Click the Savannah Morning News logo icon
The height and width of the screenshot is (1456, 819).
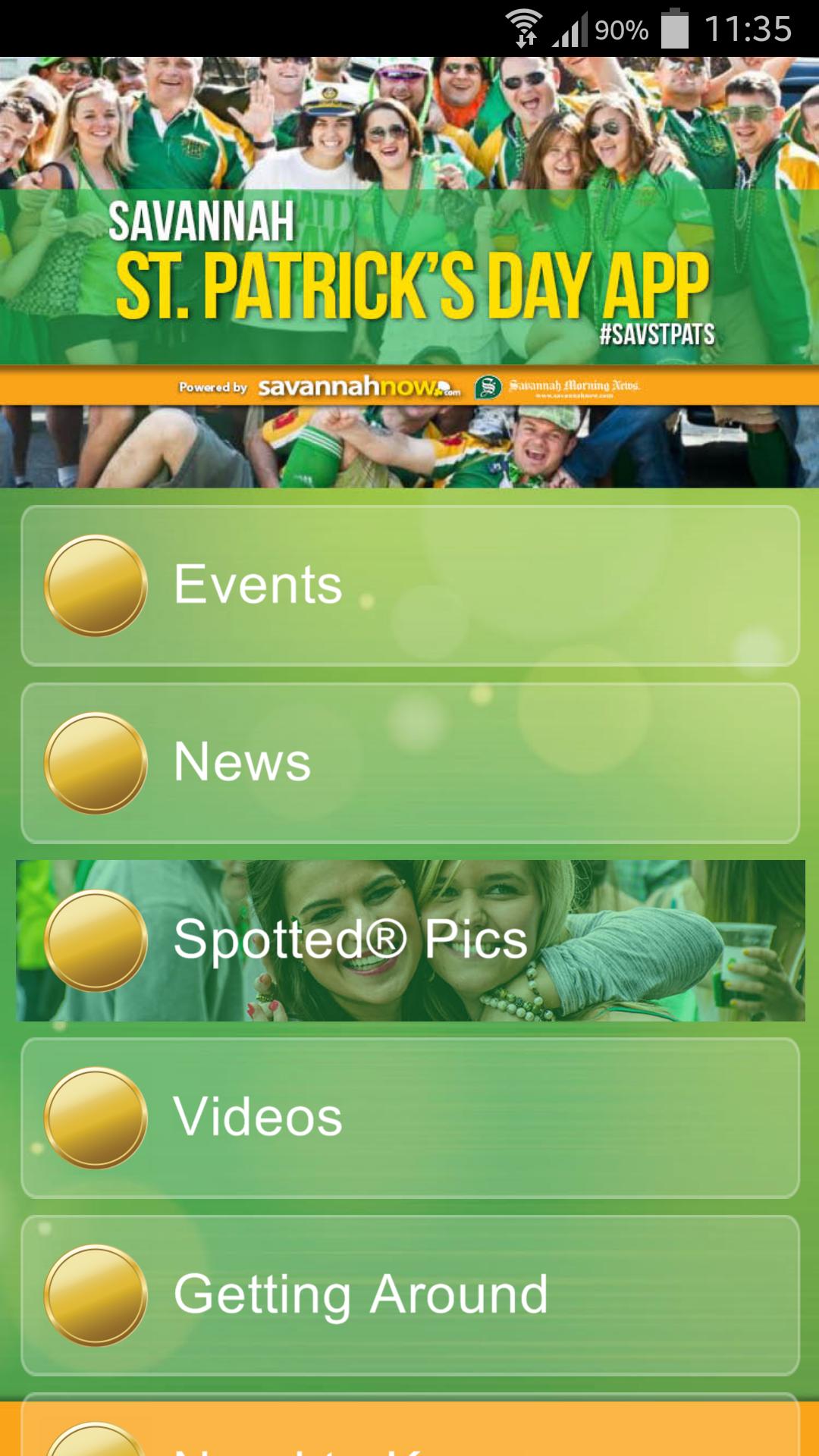[x=488, y=385]
